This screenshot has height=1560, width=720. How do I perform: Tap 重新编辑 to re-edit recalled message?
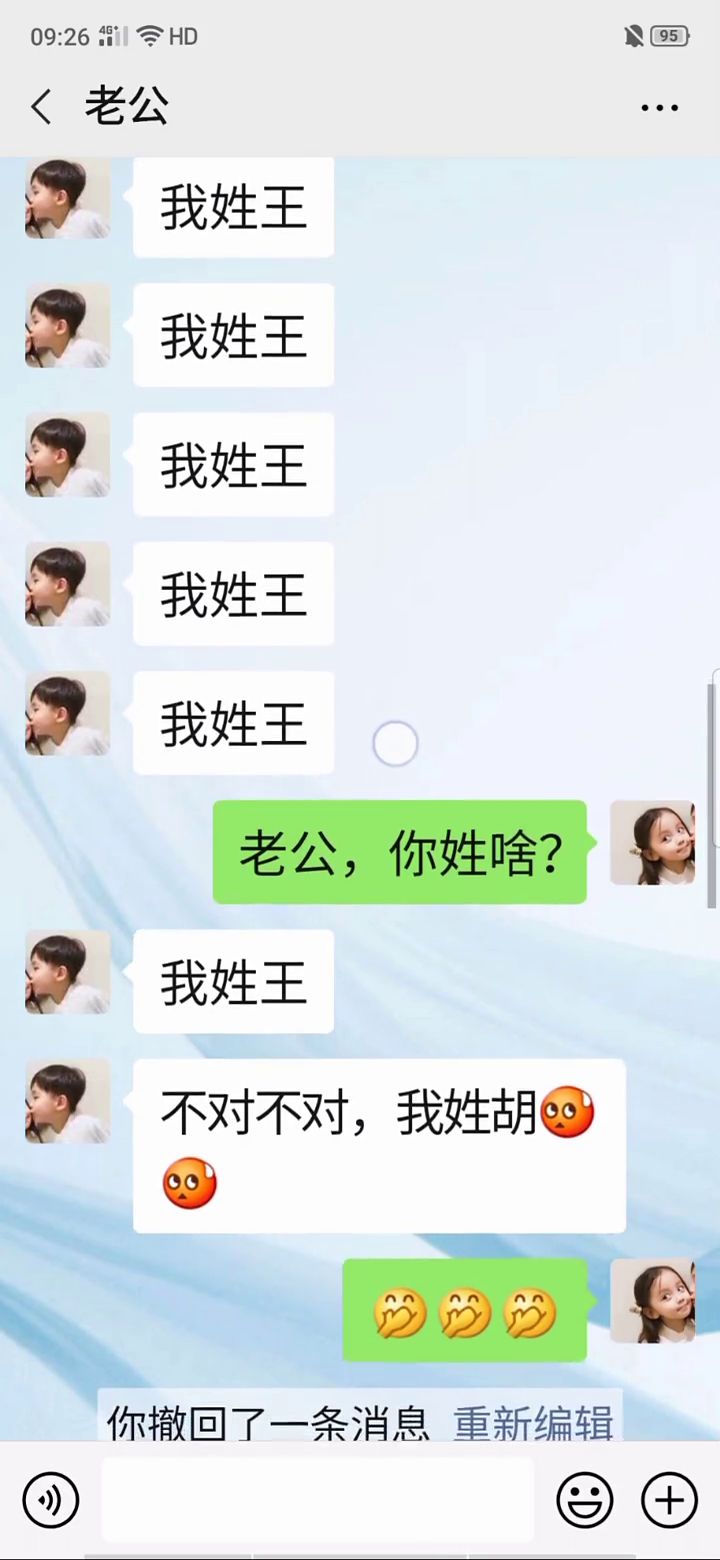(x=533, y=1422)
